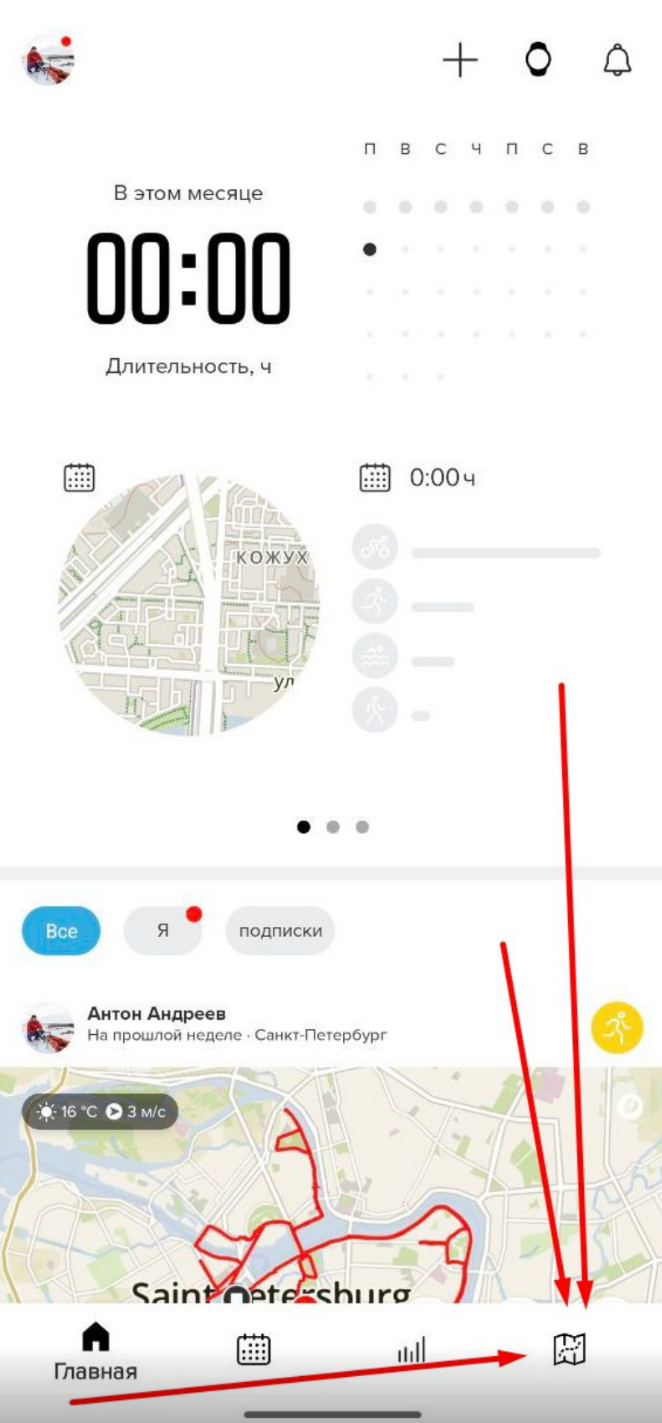Select the Все filter chip
The image size is (662, 1423).
click(61, 931)
